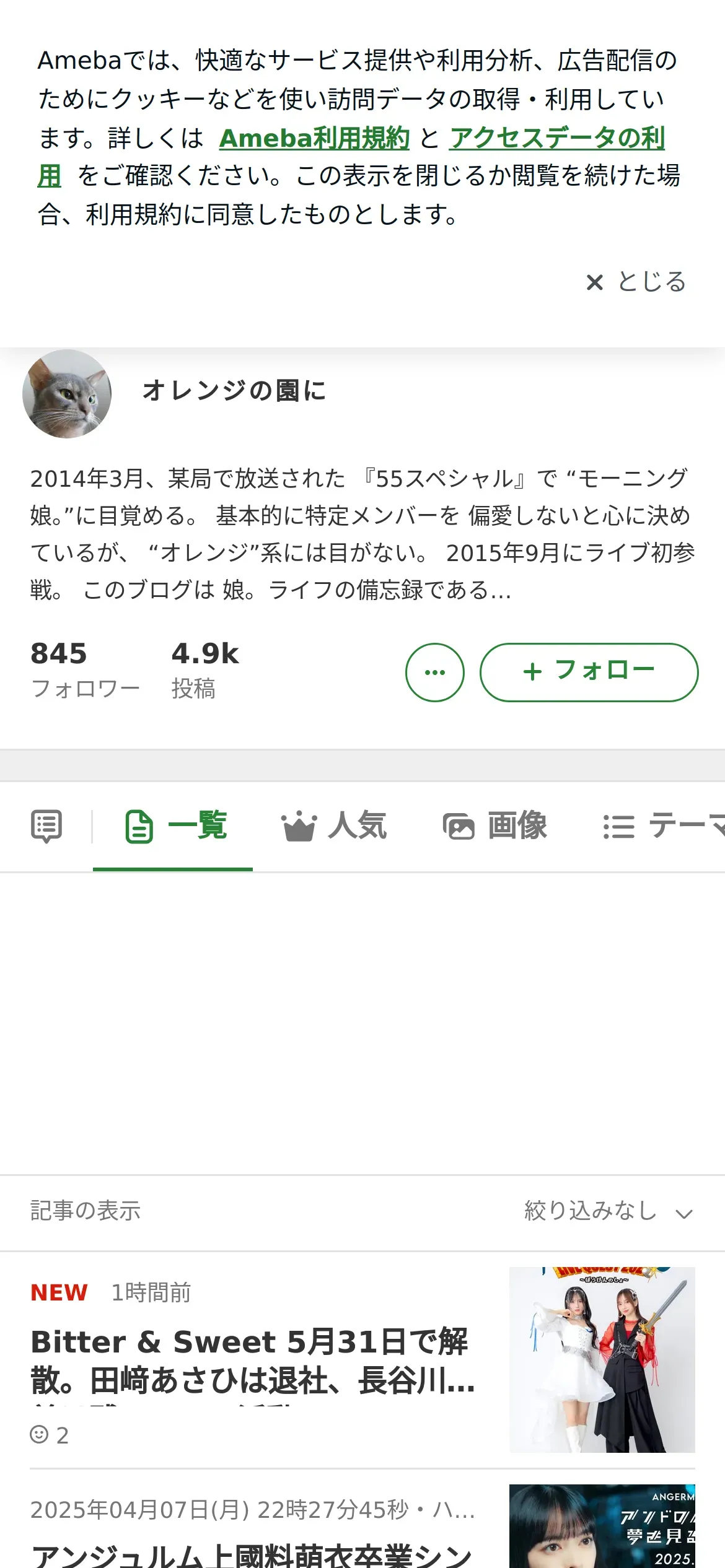Open the blog title オレンジの園に
725x1568 pixels.
tap(234, 391)
